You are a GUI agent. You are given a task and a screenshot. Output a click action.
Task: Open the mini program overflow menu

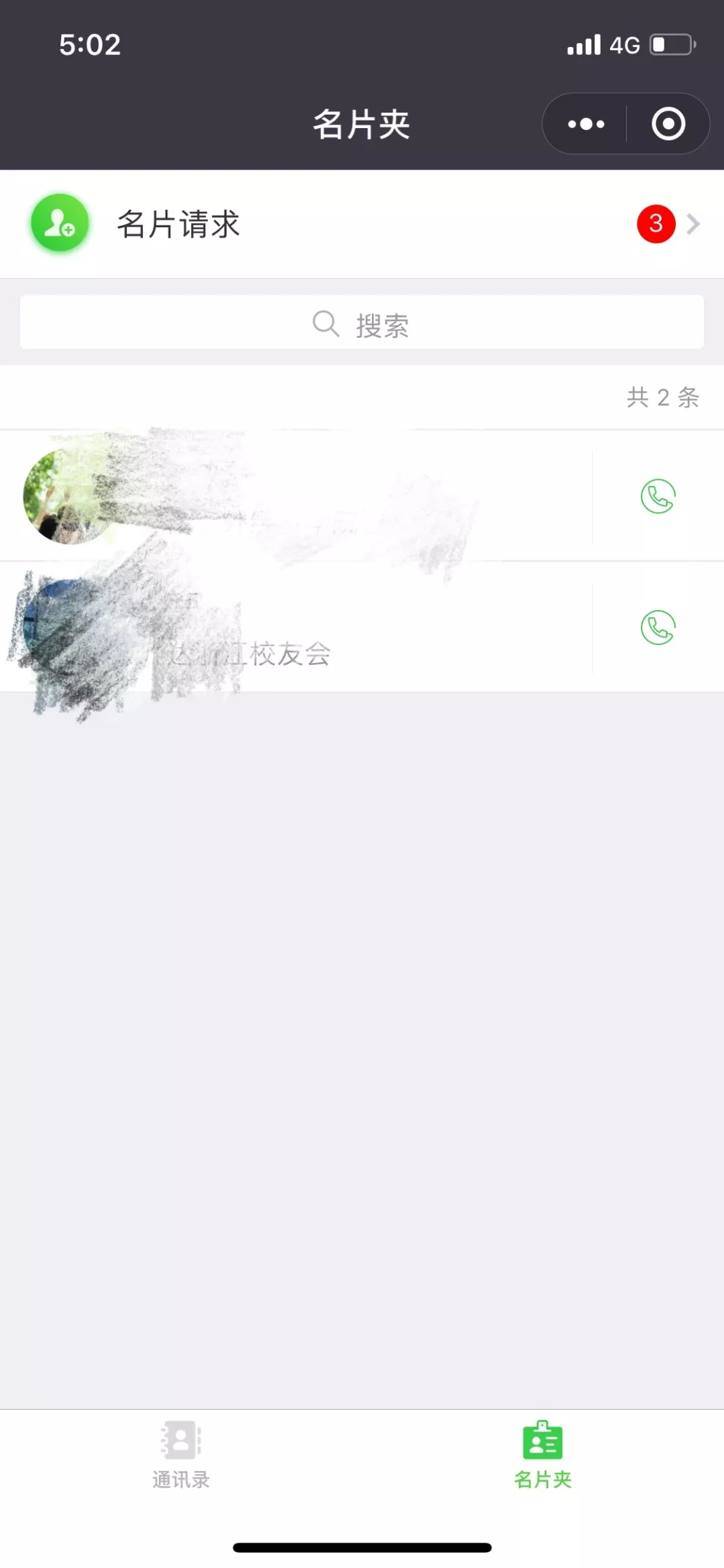click(x=585, y=124)
